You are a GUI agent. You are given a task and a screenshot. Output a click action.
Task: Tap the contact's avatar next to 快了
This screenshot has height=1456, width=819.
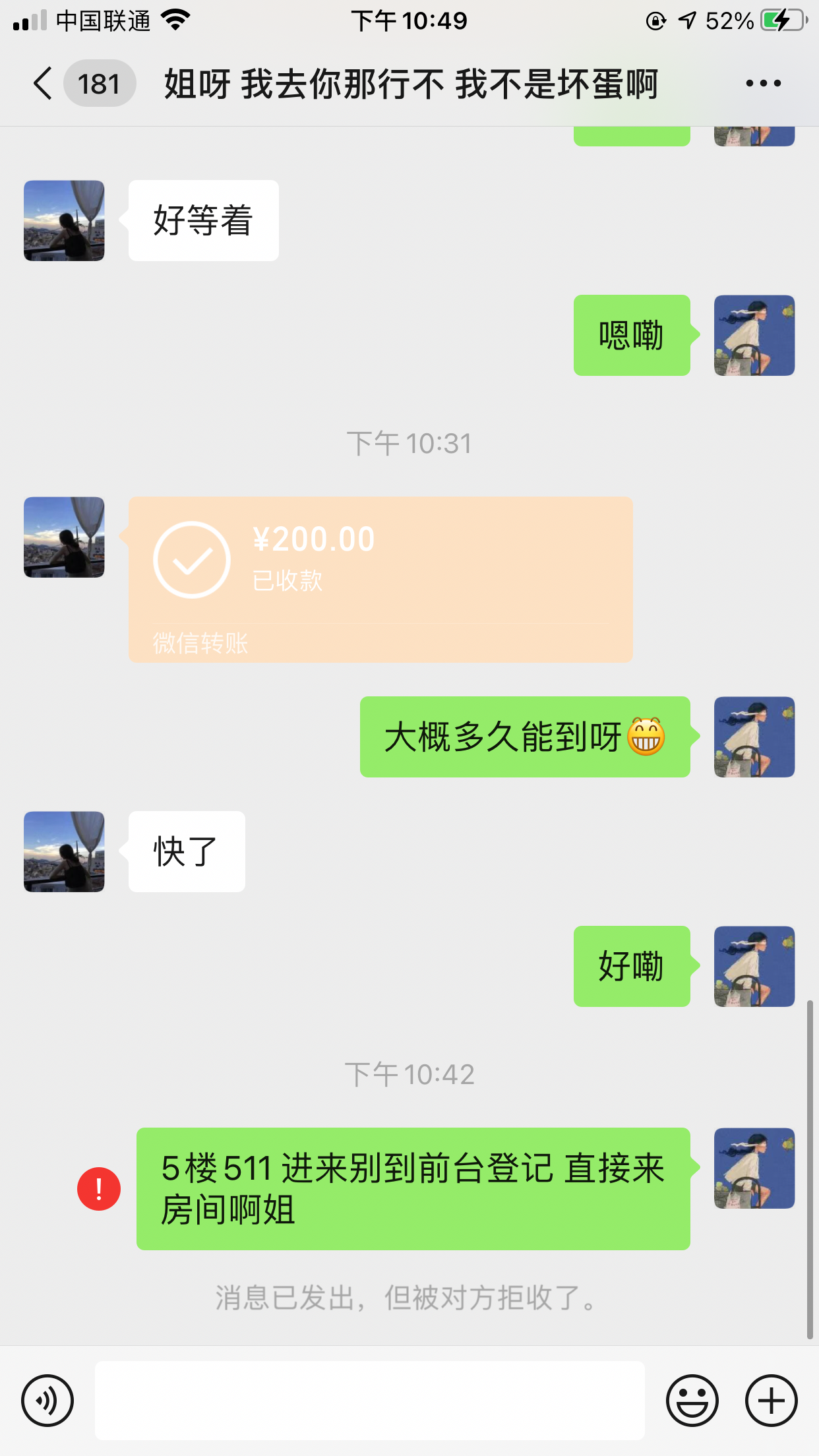(63, 852)
